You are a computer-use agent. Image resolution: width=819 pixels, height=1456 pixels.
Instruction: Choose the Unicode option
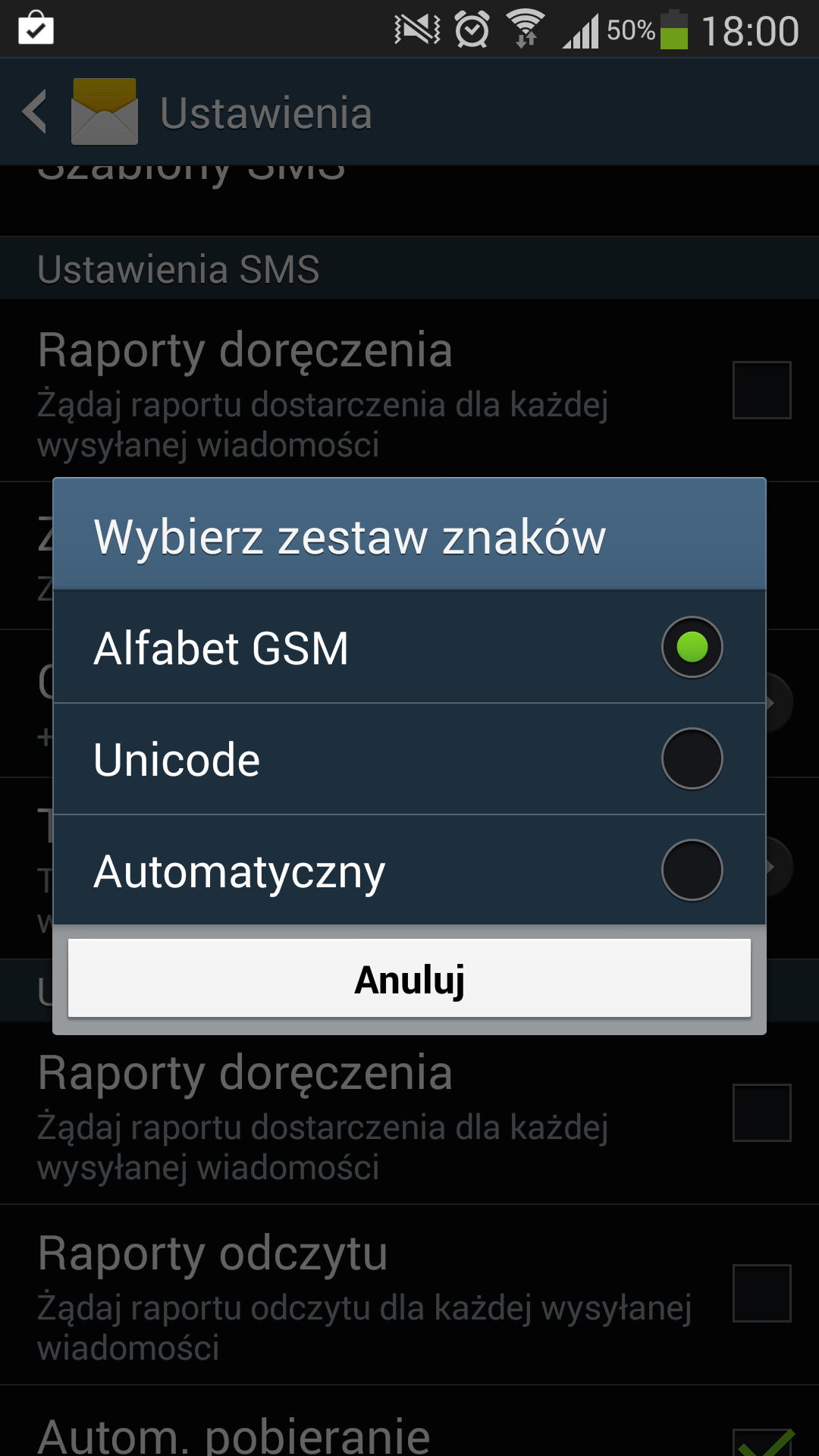click(409, 758)
